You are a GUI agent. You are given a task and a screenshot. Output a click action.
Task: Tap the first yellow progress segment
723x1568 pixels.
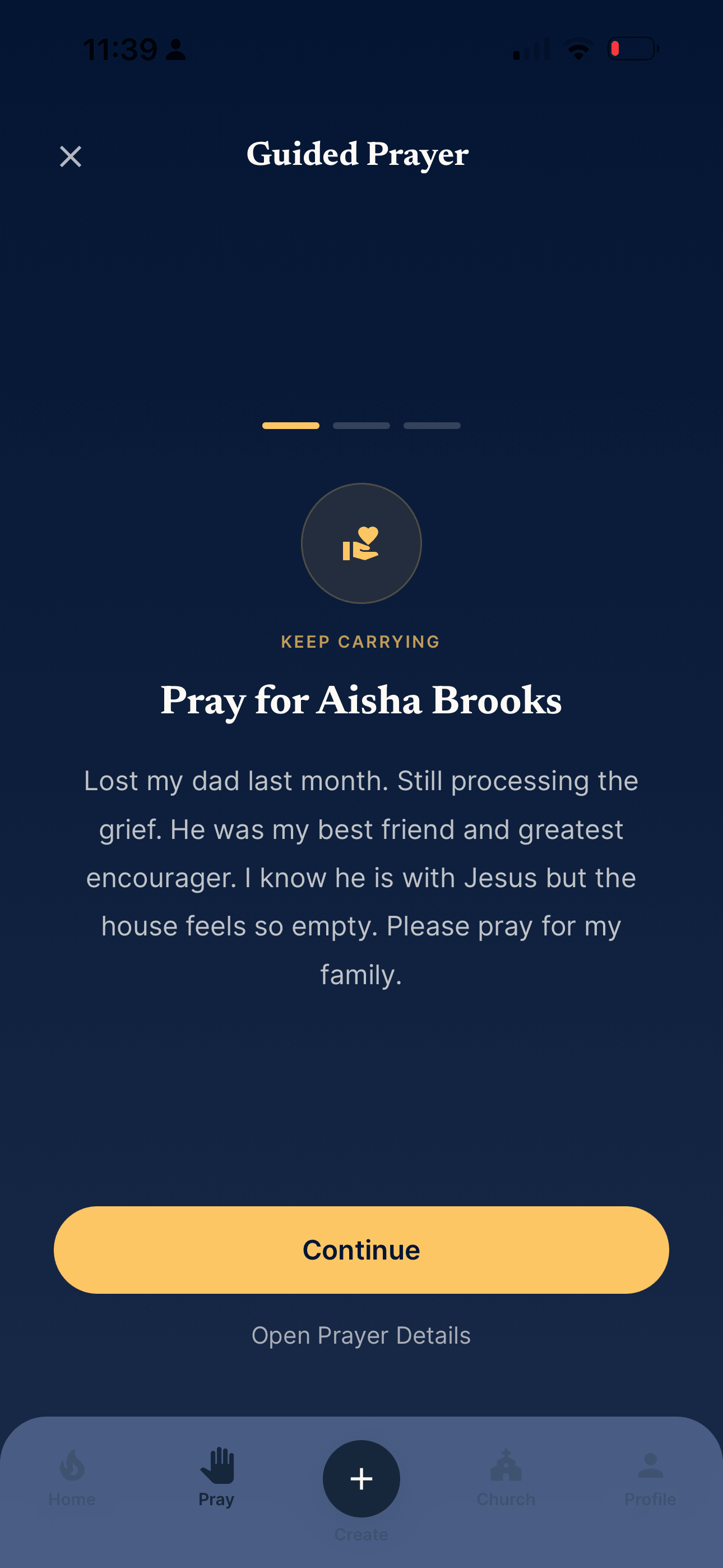[x=290, y=426]
